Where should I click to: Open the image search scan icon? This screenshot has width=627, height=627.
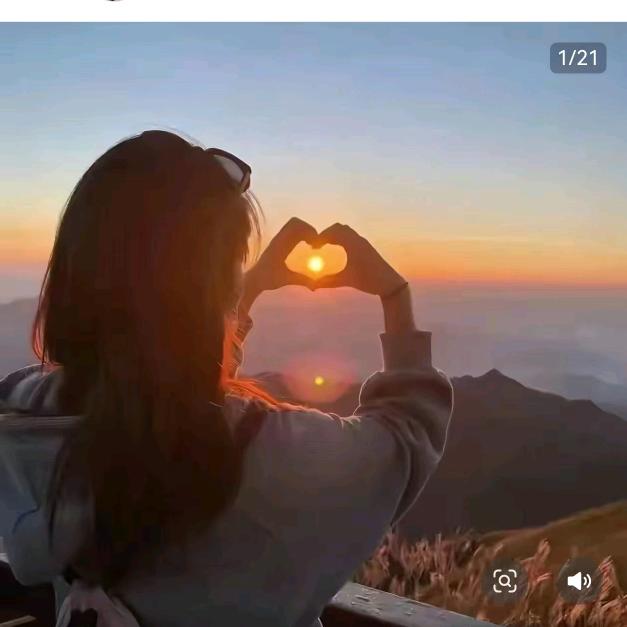click(x=505, y=581)
